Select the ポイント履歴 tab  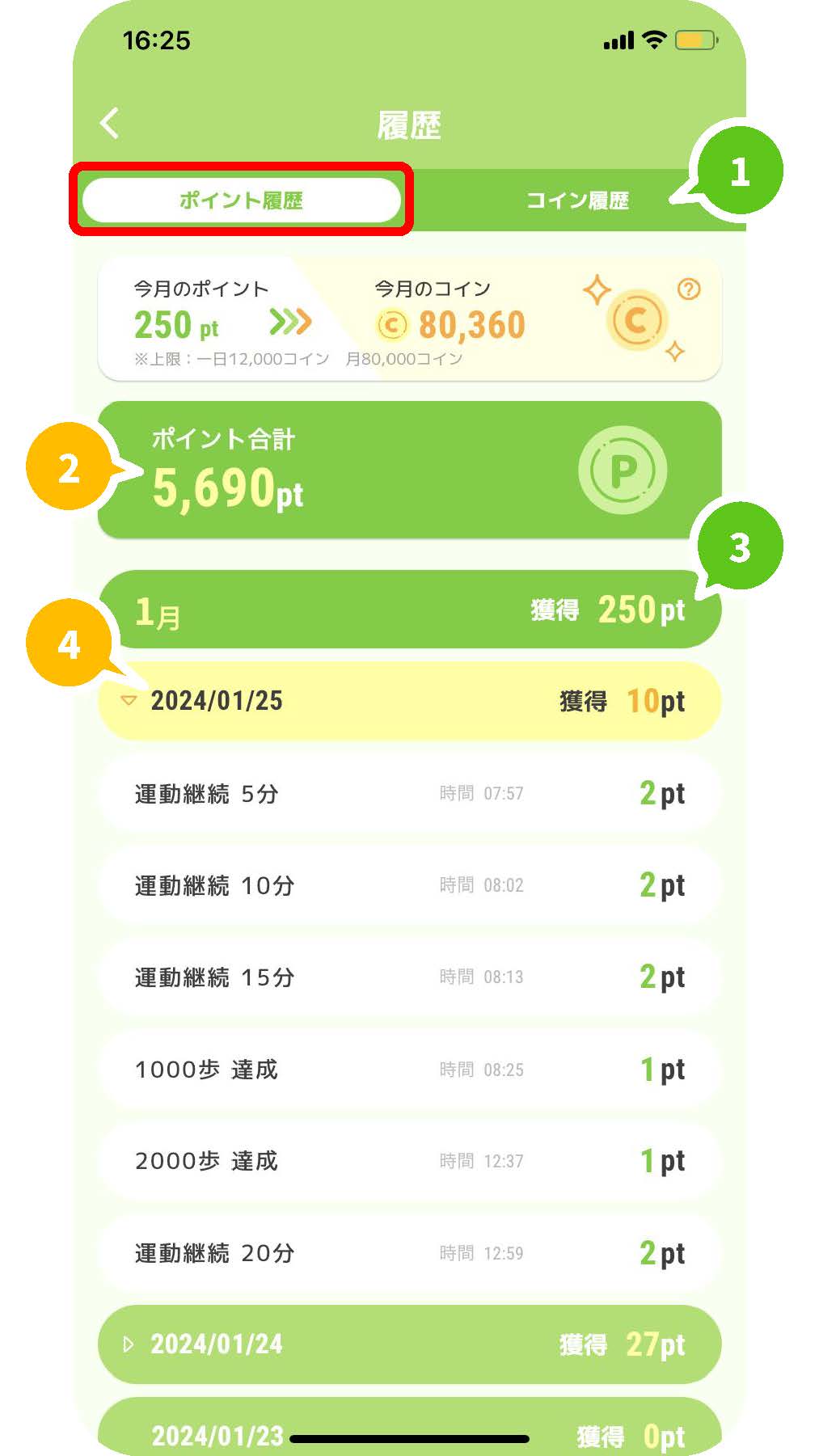pyautogui.click(x=242, y=200)
